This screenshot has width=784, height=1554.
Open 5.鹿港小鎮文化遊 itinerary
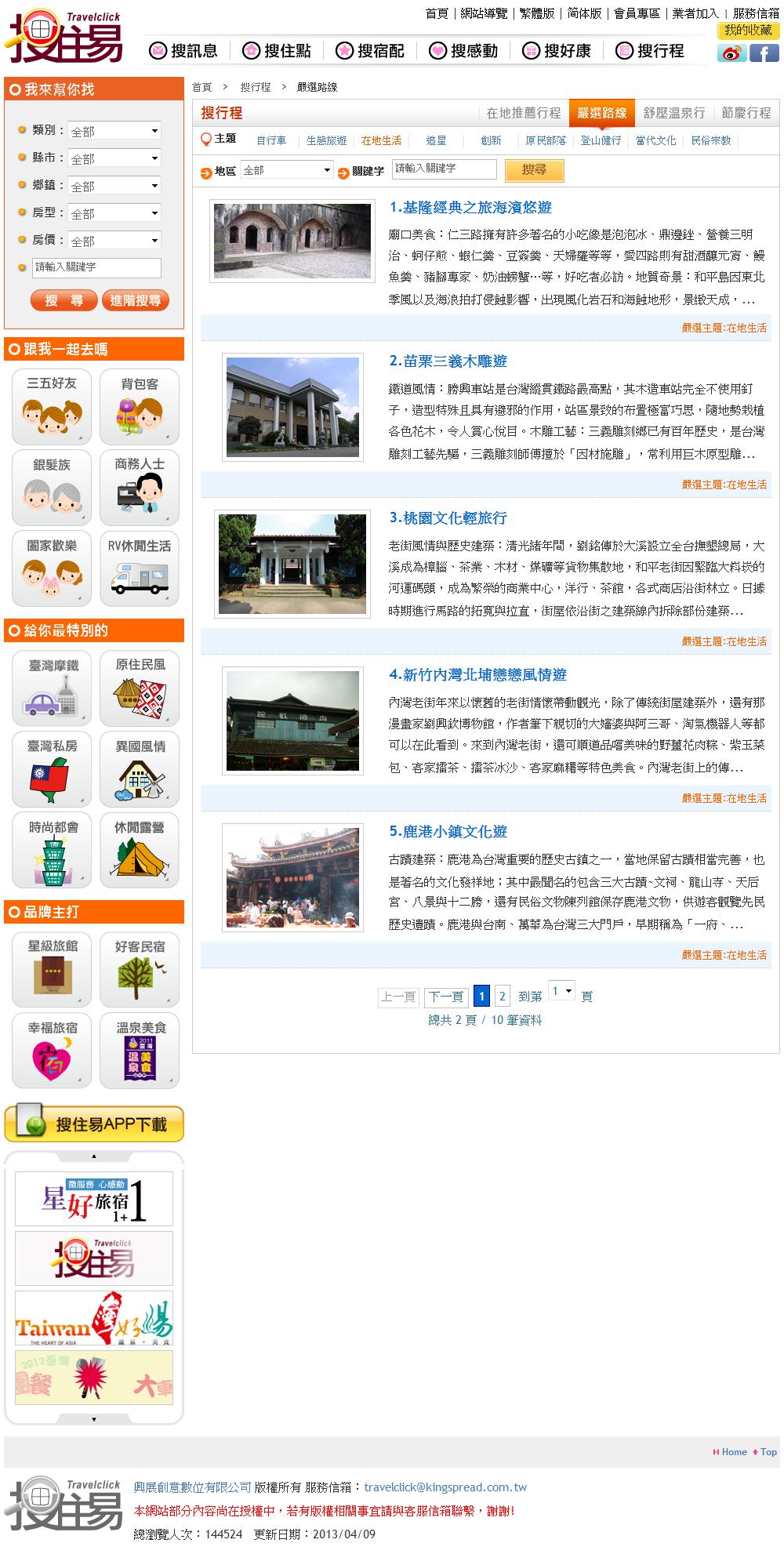(x=448, y=832)
